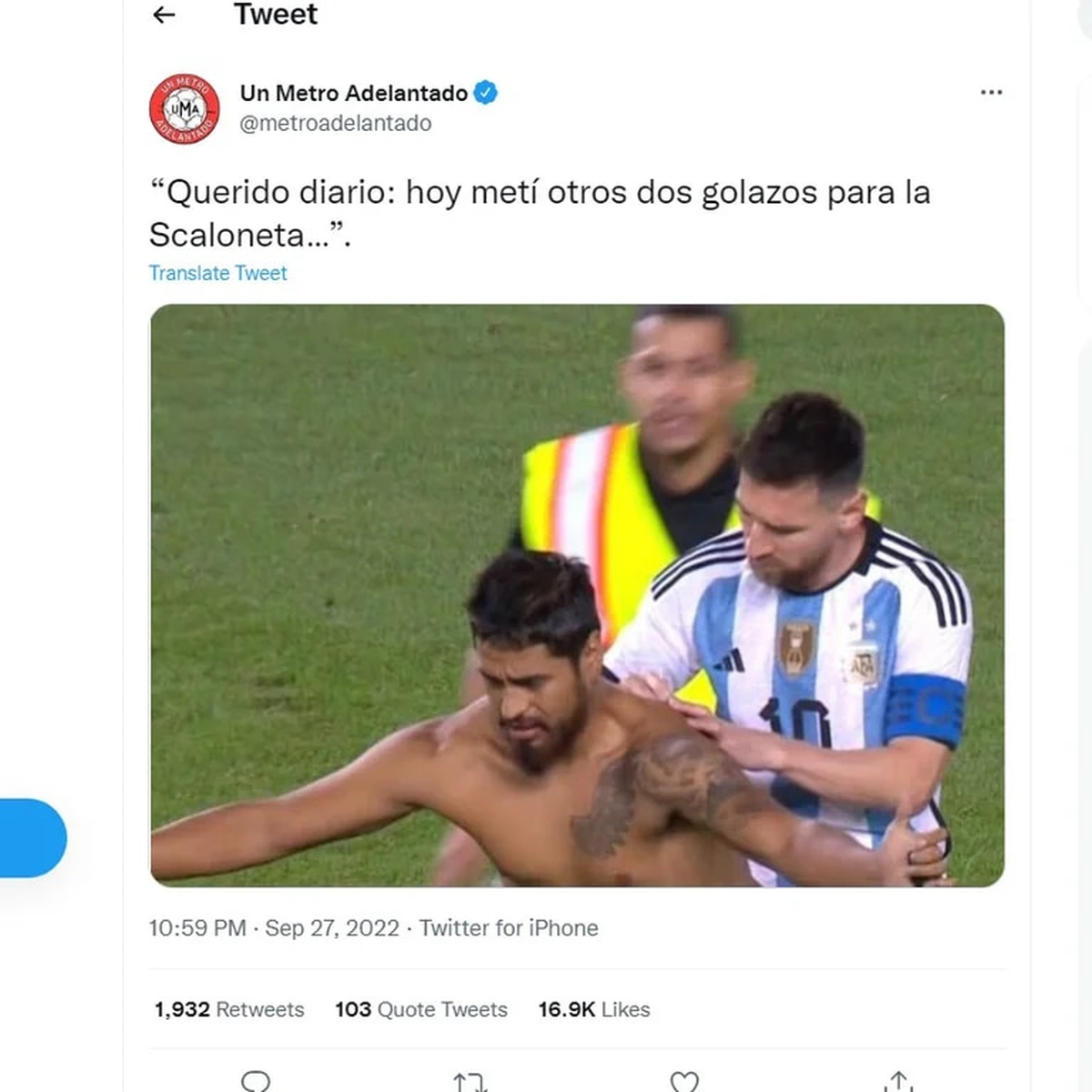The height and width of the screenshot is (1092, 1092).
Task: Open the Twitter for iPhone source link
Action: point(508,928)
